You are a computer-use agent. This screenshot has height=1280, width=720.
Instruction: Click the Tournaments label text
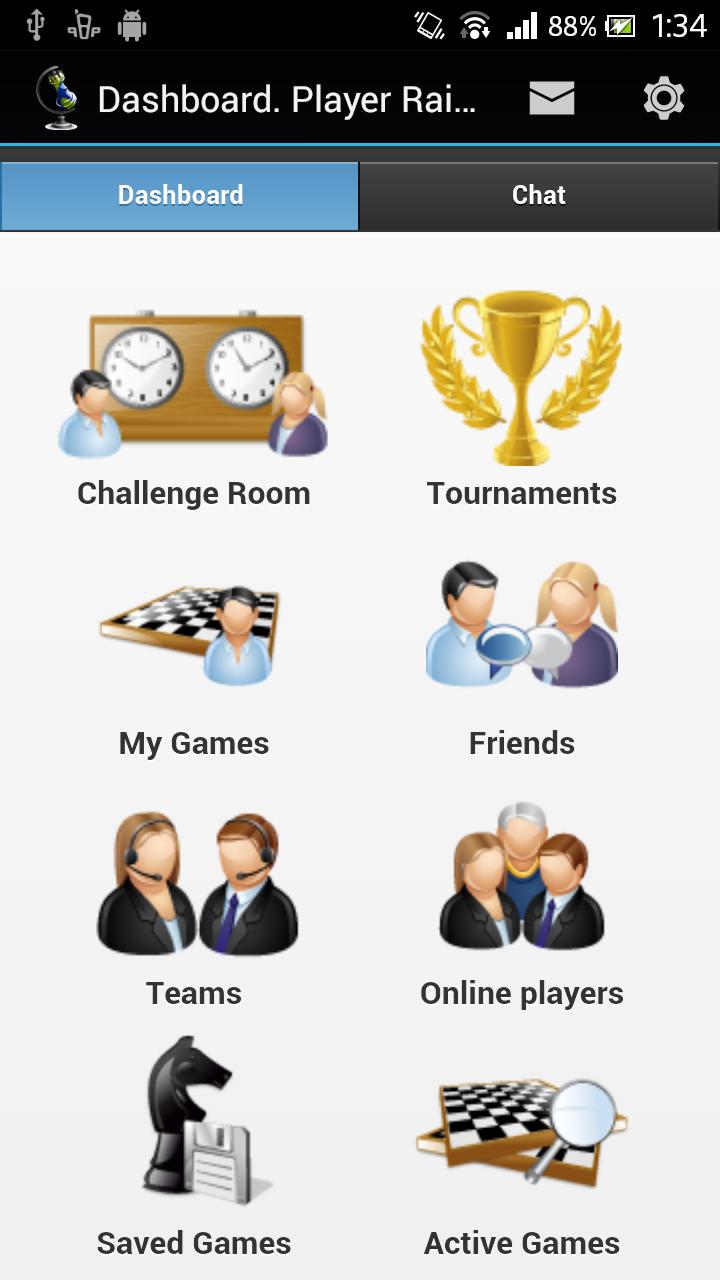click(520, 492)
